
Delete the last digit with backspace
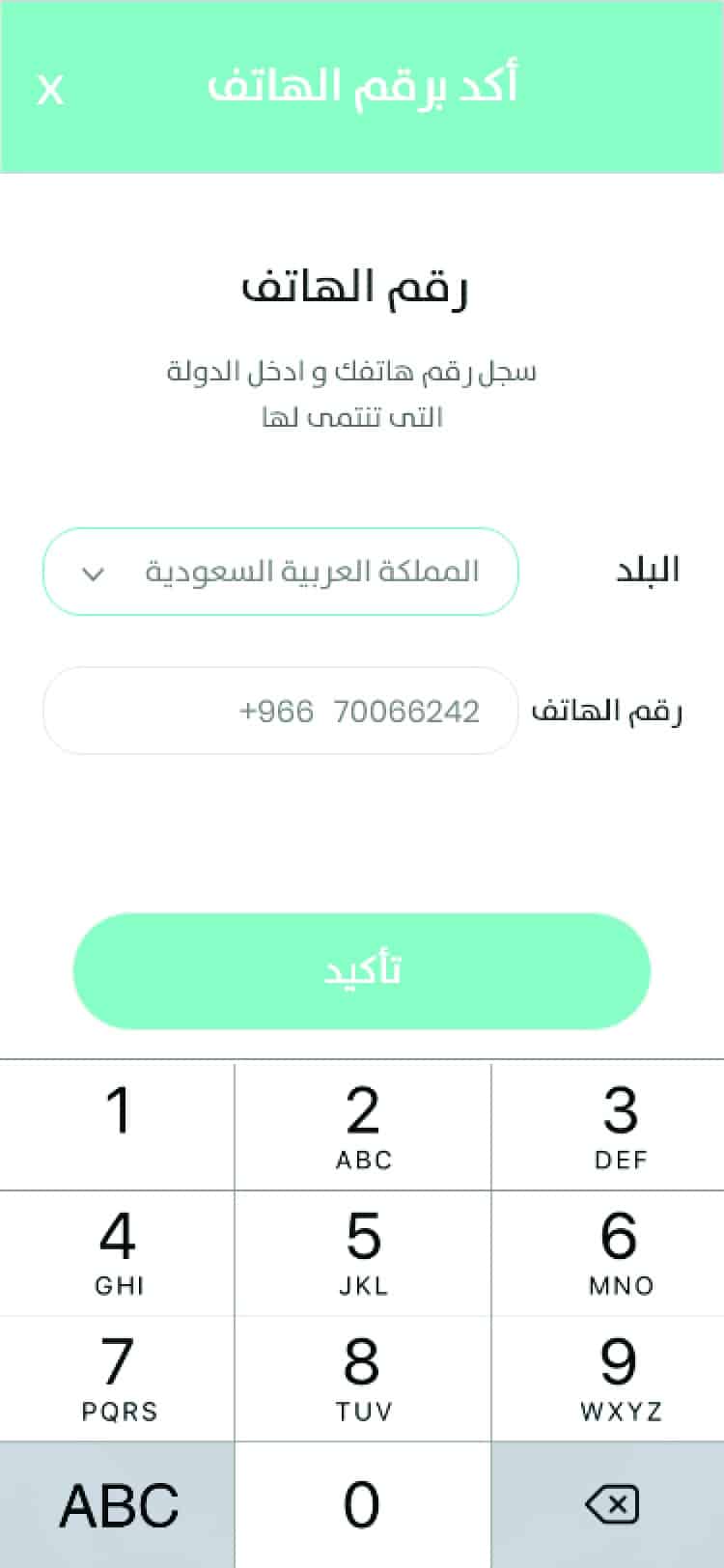tap(612, 1503)
